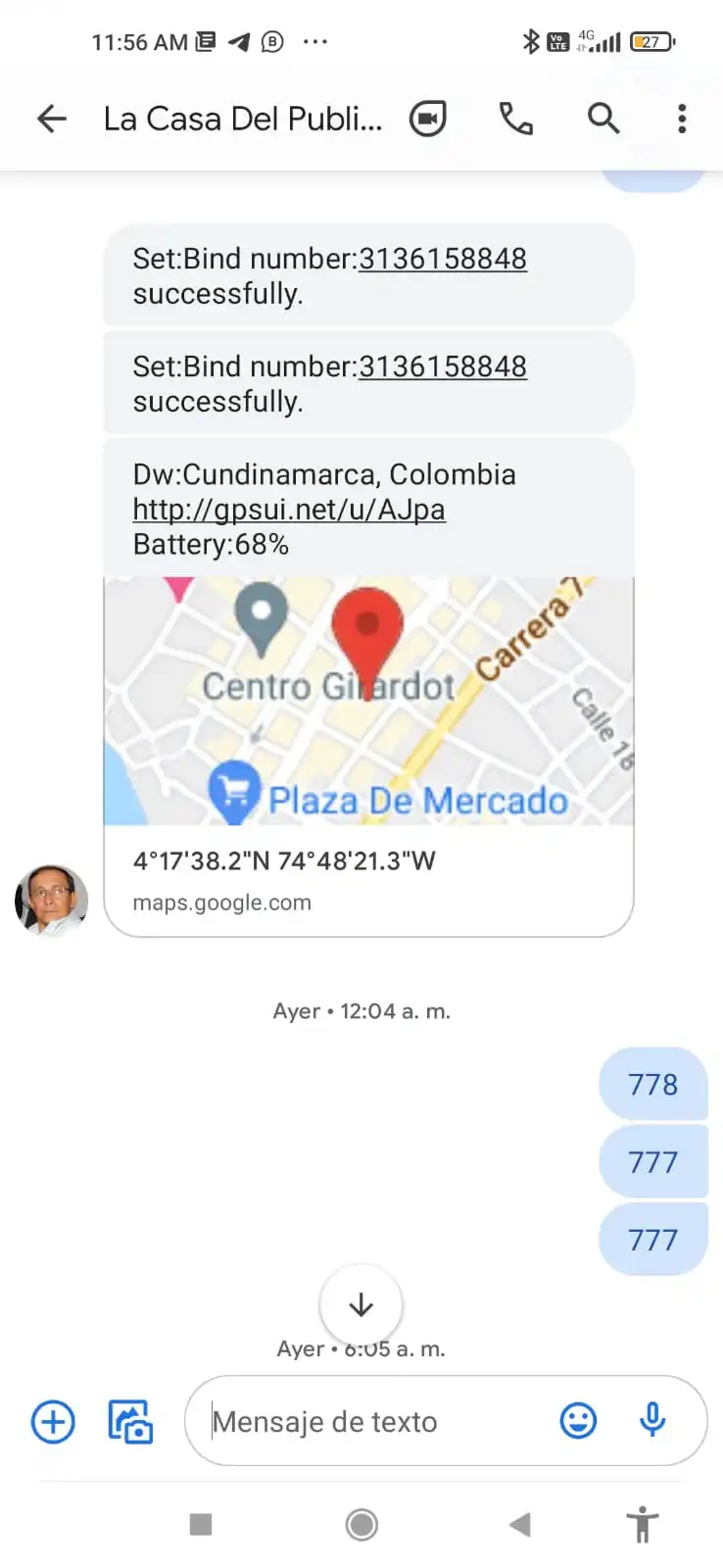723x1568 pixels.
Task: Go back to the conversations list
Action: pyautogui.click(x=52, y=120)
